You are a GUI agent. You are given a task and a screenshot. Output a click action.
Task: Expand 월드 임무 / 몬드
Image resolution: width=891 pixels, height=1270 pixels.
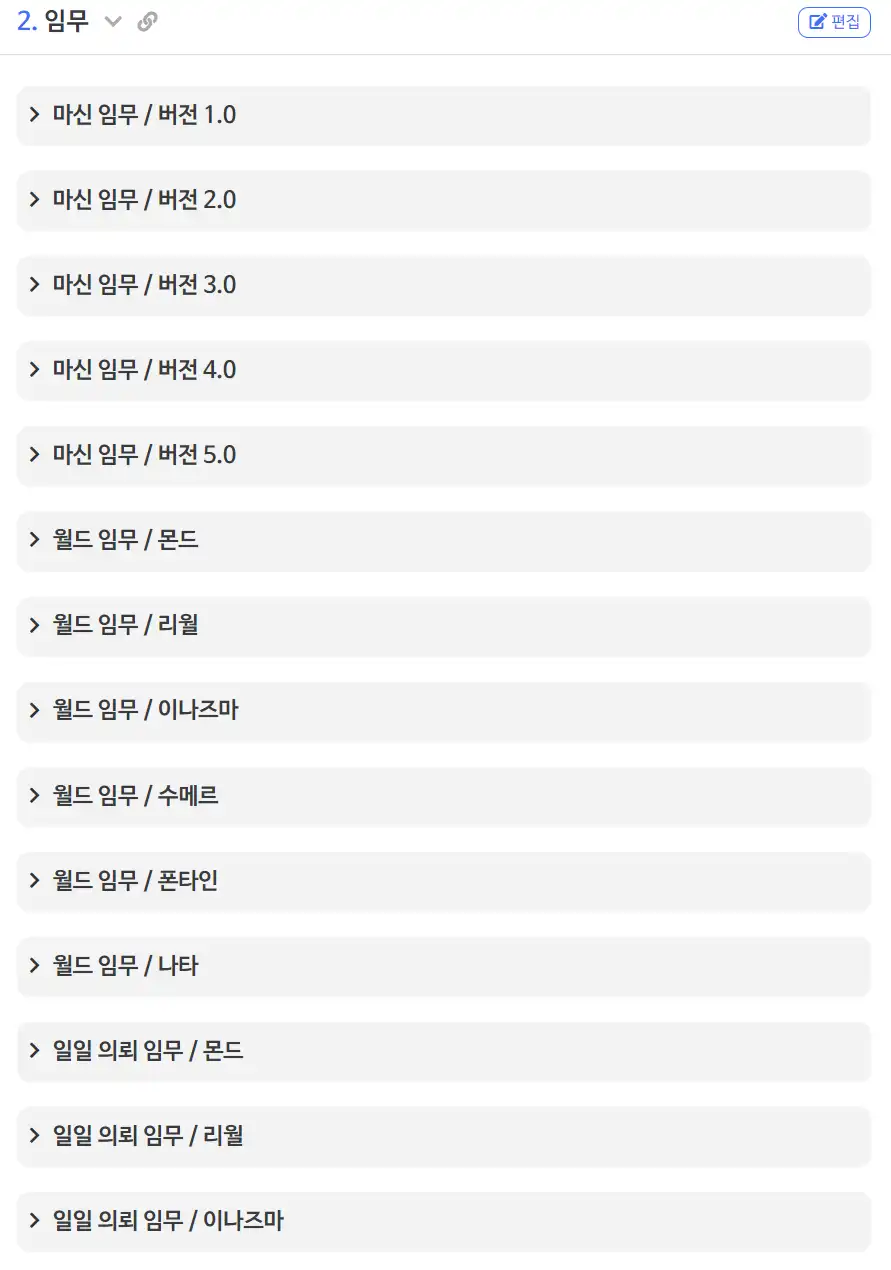coord(125,540)
